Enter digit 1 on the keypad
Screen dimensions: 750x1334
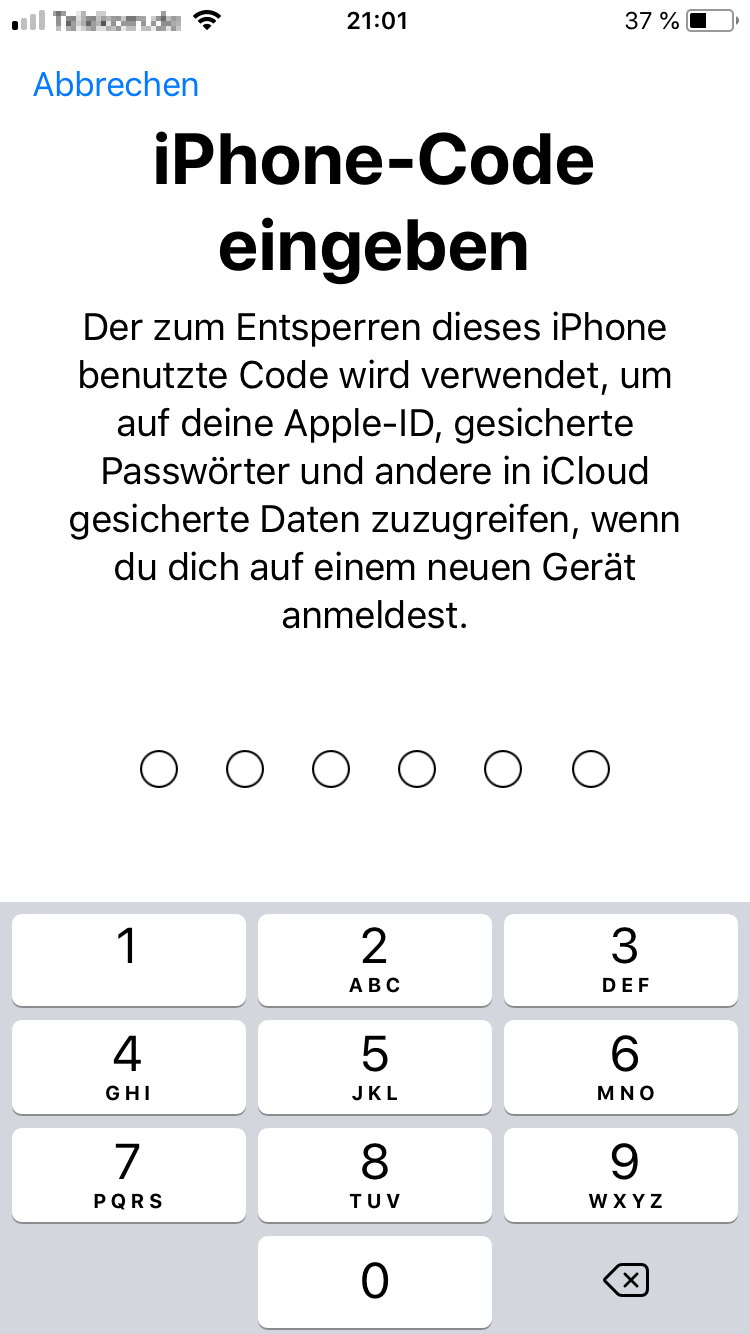tap(128, 959)
